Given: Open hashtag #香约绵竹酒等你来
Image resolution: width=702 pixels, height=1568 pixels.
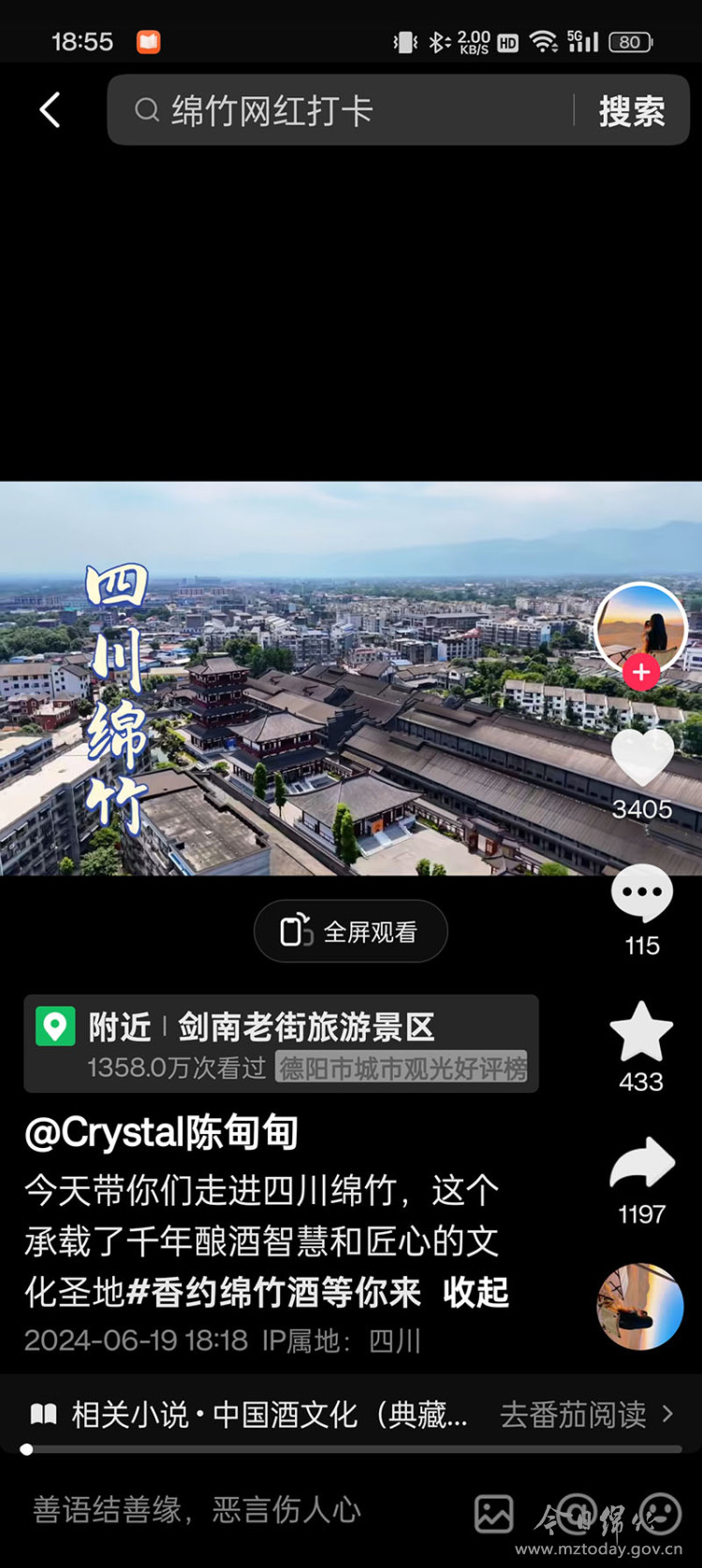Looking at the screenshot, I should point(273,1293).
